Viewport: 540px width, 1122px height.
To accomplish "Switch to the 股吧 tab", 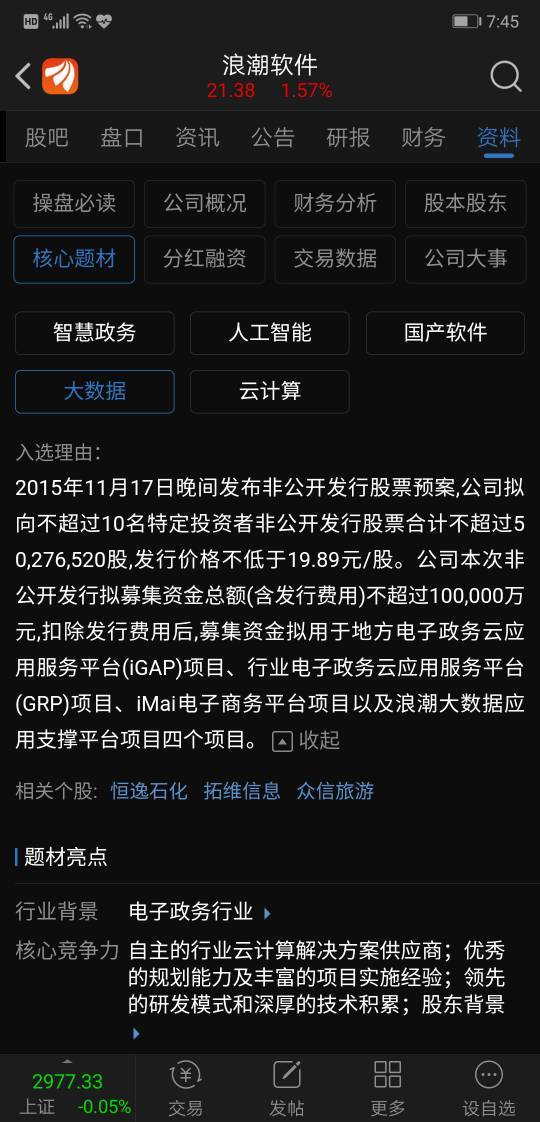I will pyautogui.click(x=46, y=137).
